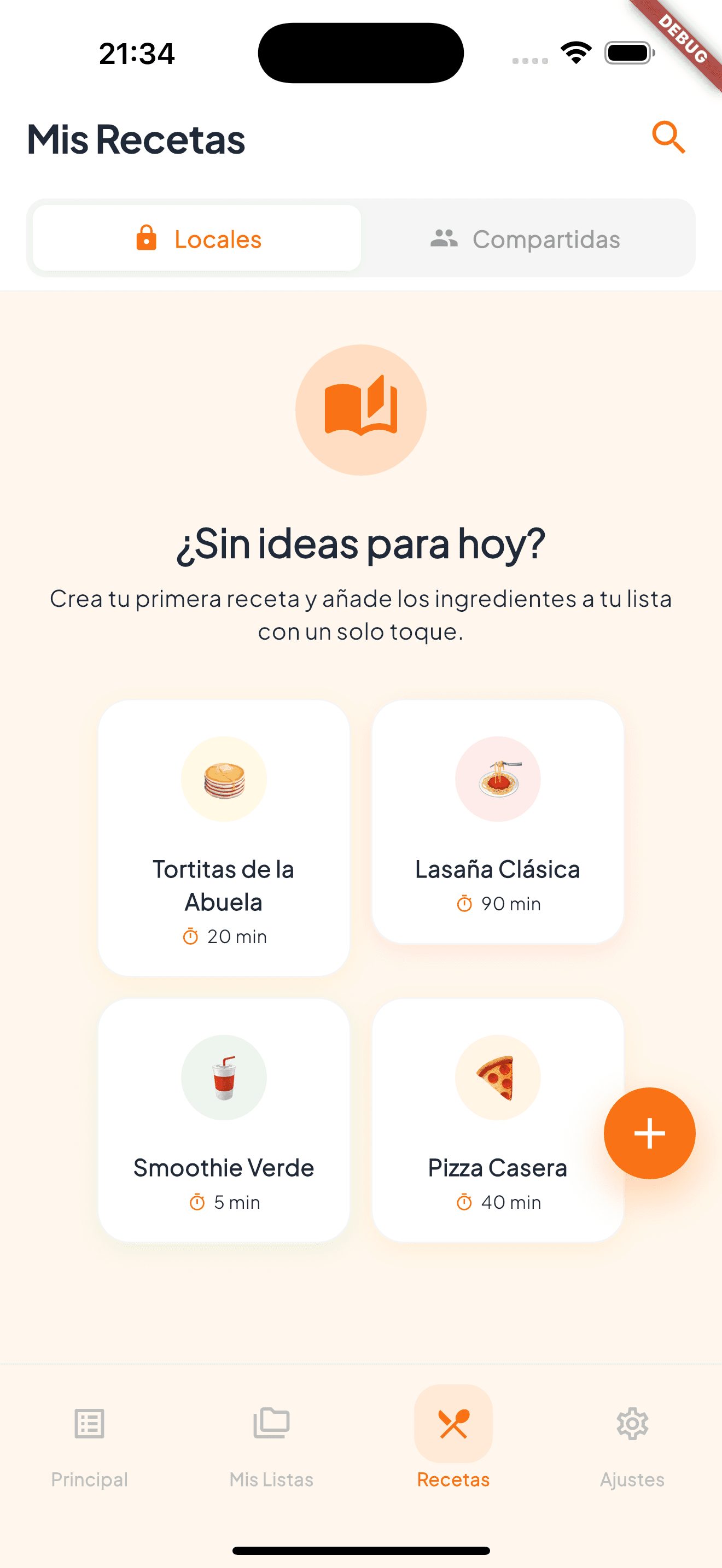Select the Lasaña Clásica recipe
The width and height of the screenshot is (722, 1568).
[497, 822]
